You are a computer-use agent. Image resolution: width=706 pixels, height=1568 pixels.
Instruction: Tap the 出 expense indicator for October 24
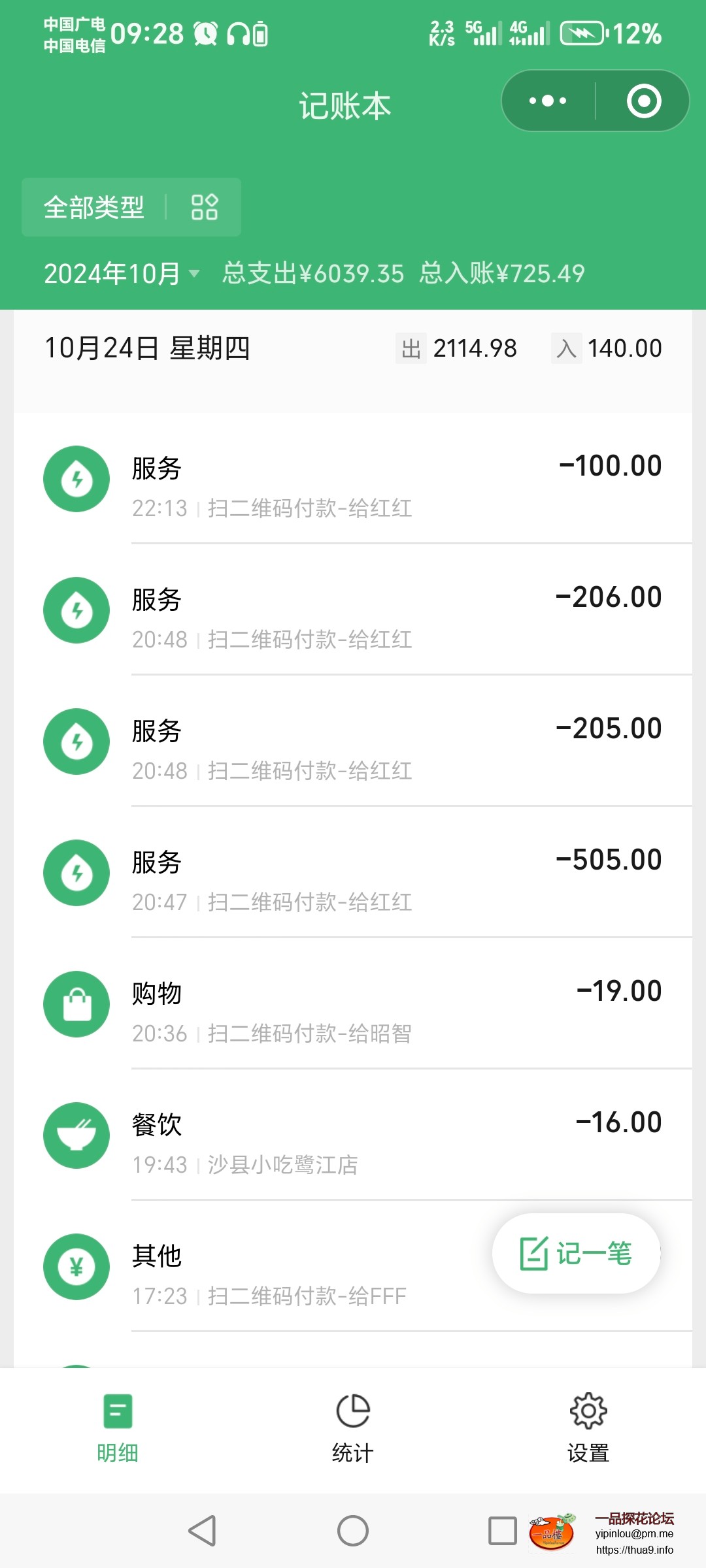[409, 348]
